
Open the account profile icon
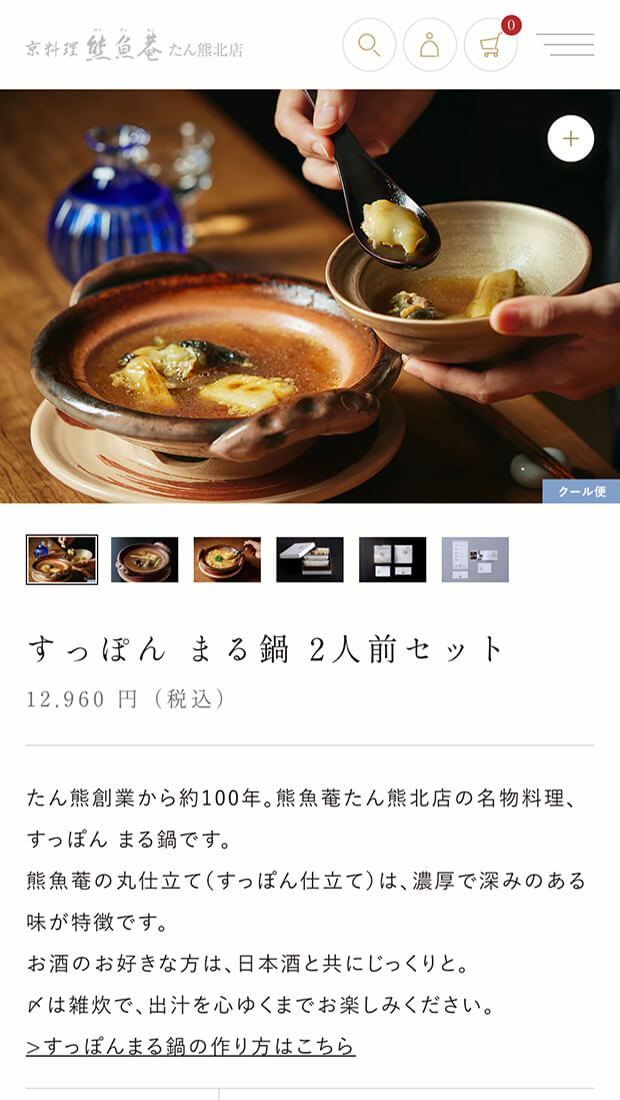[x=430, y=45]
